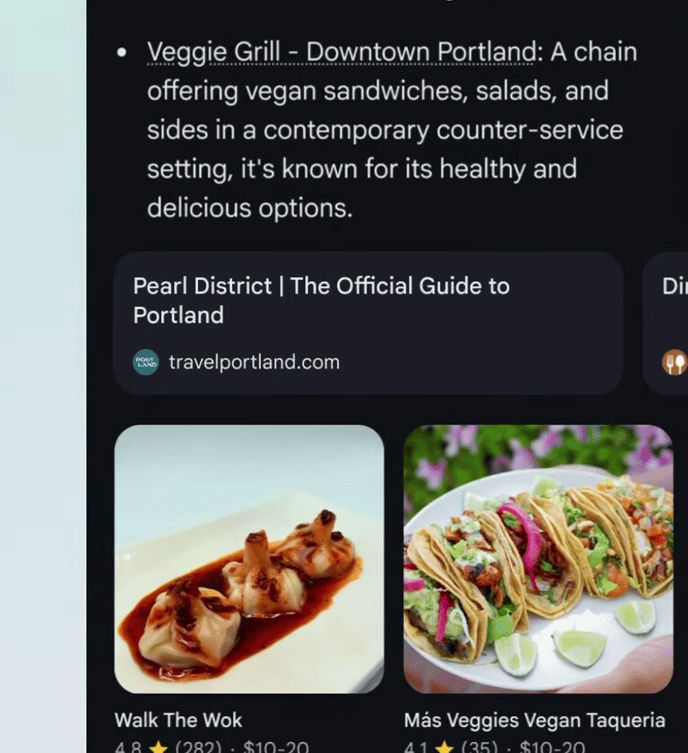The height and width of the screenshot is (753, 688).
Task: Open the Veggie Grill - Downtown Portland link
Action: tap(342, 52)
